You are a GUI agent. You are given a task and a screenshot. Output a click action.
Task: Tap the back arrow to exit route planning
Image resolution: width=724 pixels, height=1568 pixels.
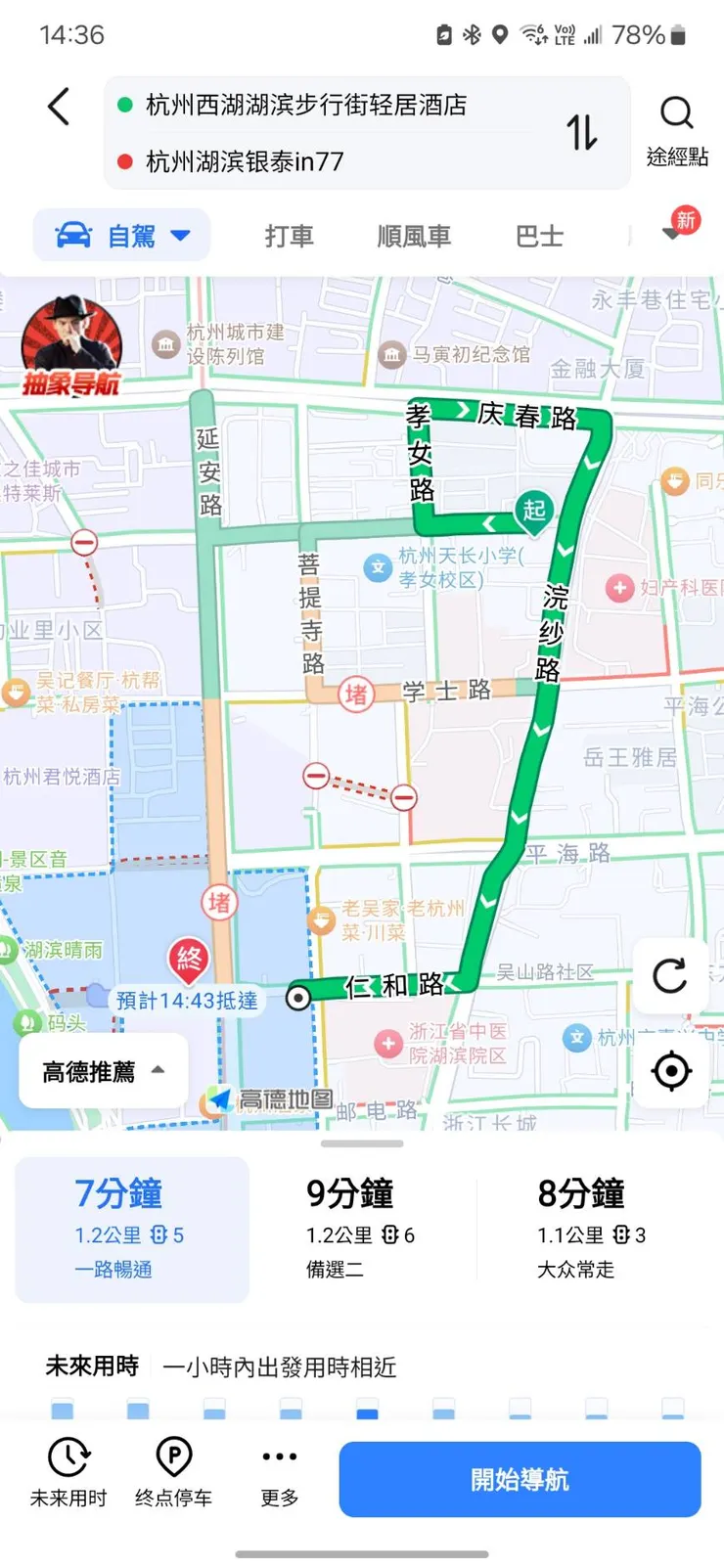[59, 108]
